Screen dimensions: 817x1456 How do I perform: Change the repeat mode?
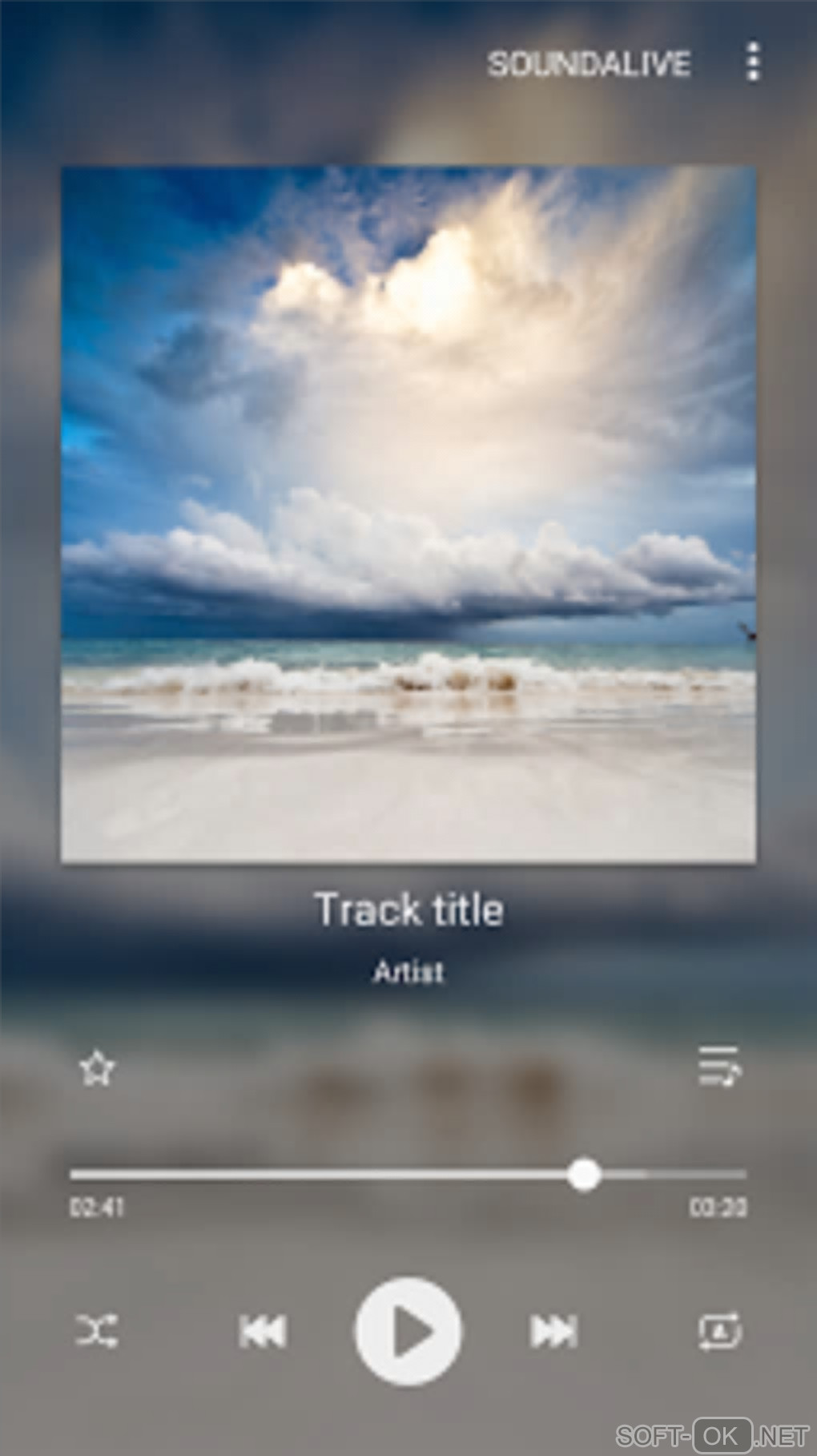(719, 1331)
